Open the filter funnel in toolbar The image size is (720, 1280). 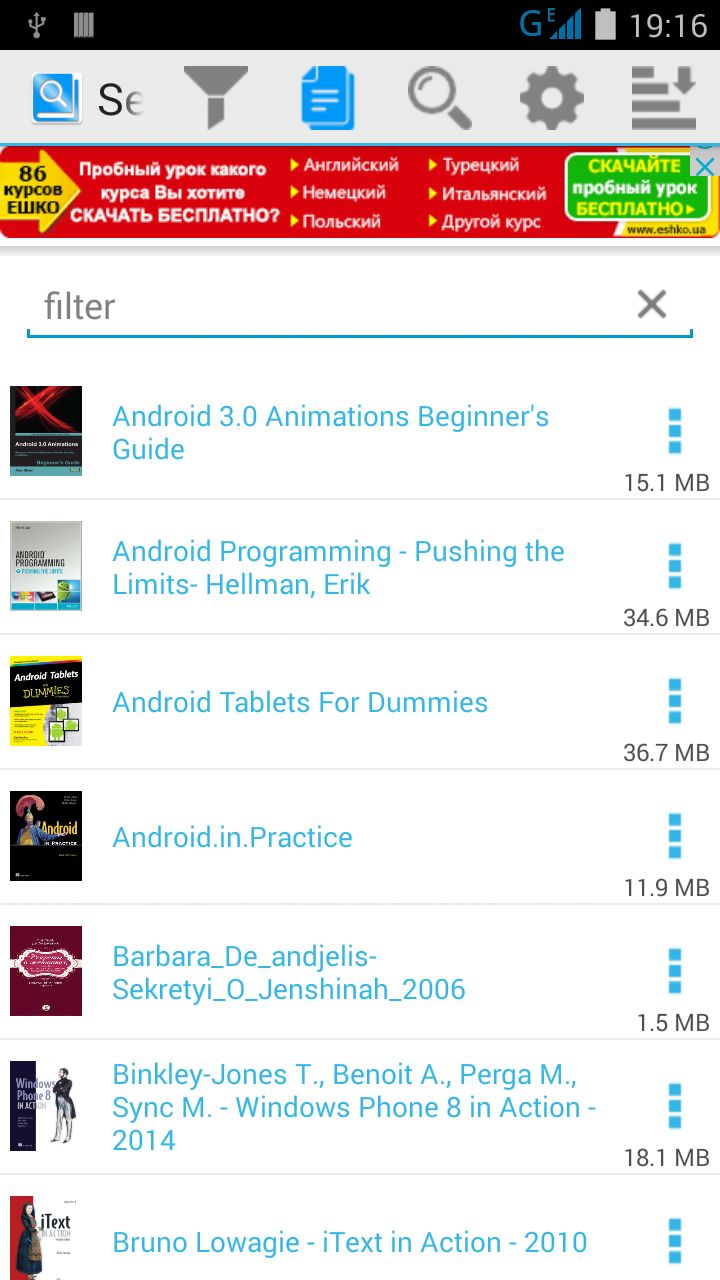click(216, 97)
